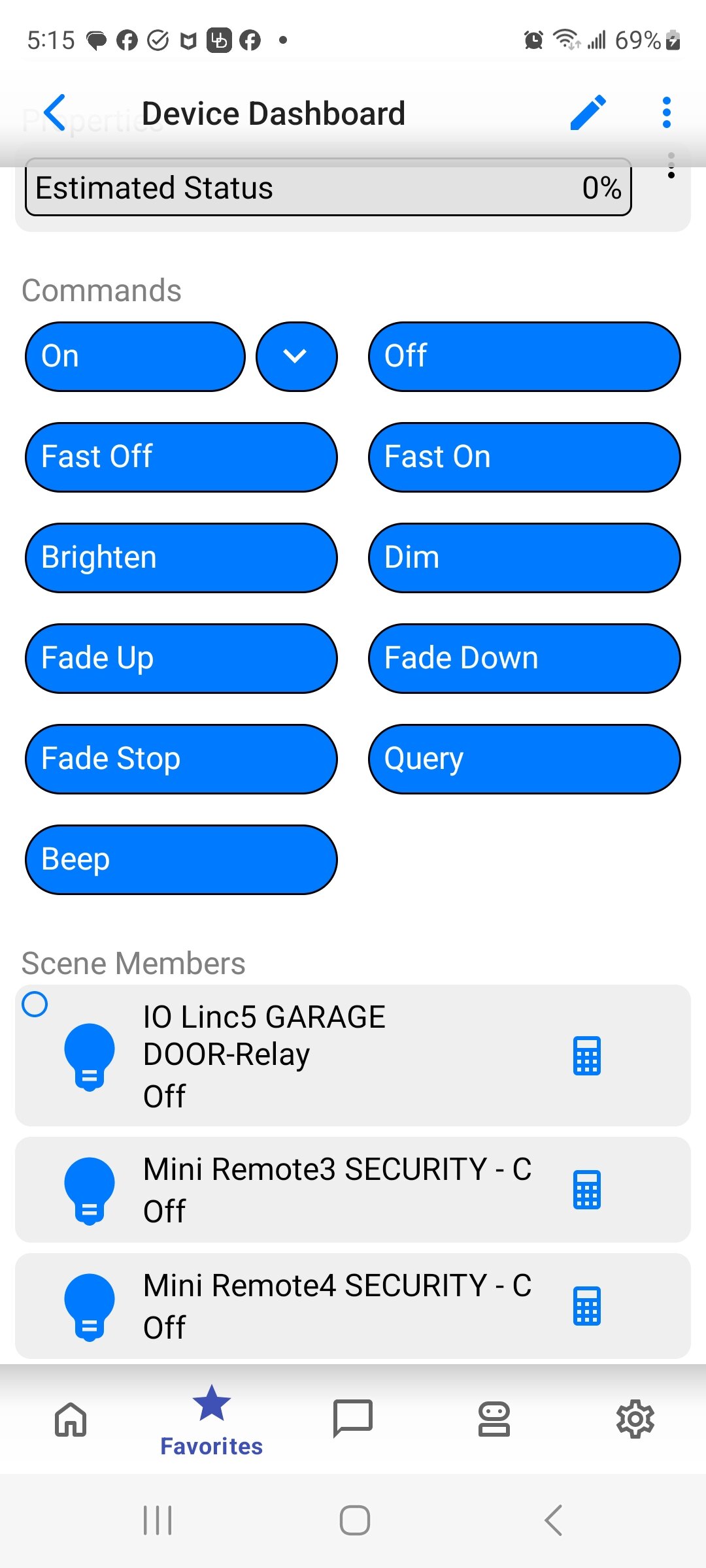This screenshot has height=1568, width=706.
Task: Tap the calculator icon for Mini Remote4
Action: 586,1306
